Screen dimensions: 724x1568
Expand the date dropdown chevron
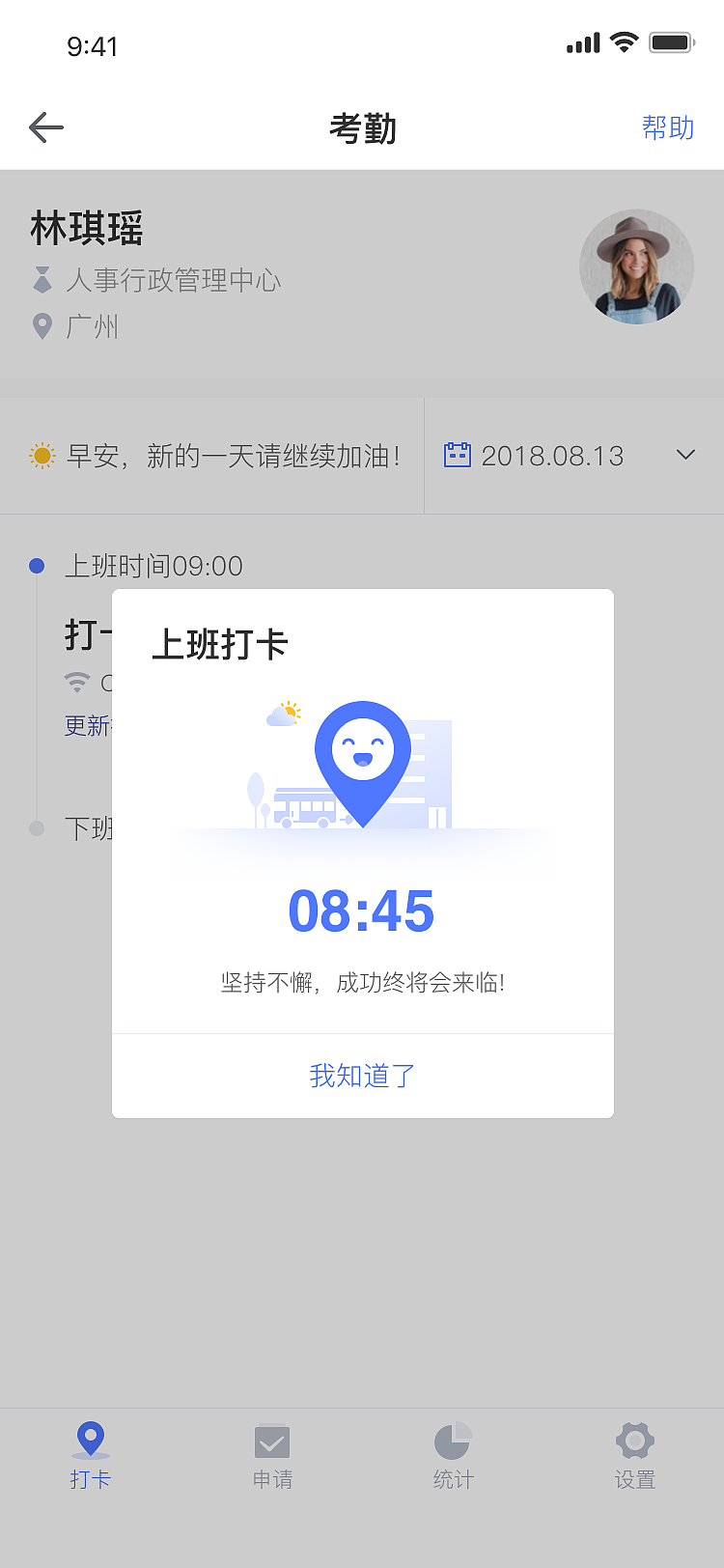tap(685, 454)
